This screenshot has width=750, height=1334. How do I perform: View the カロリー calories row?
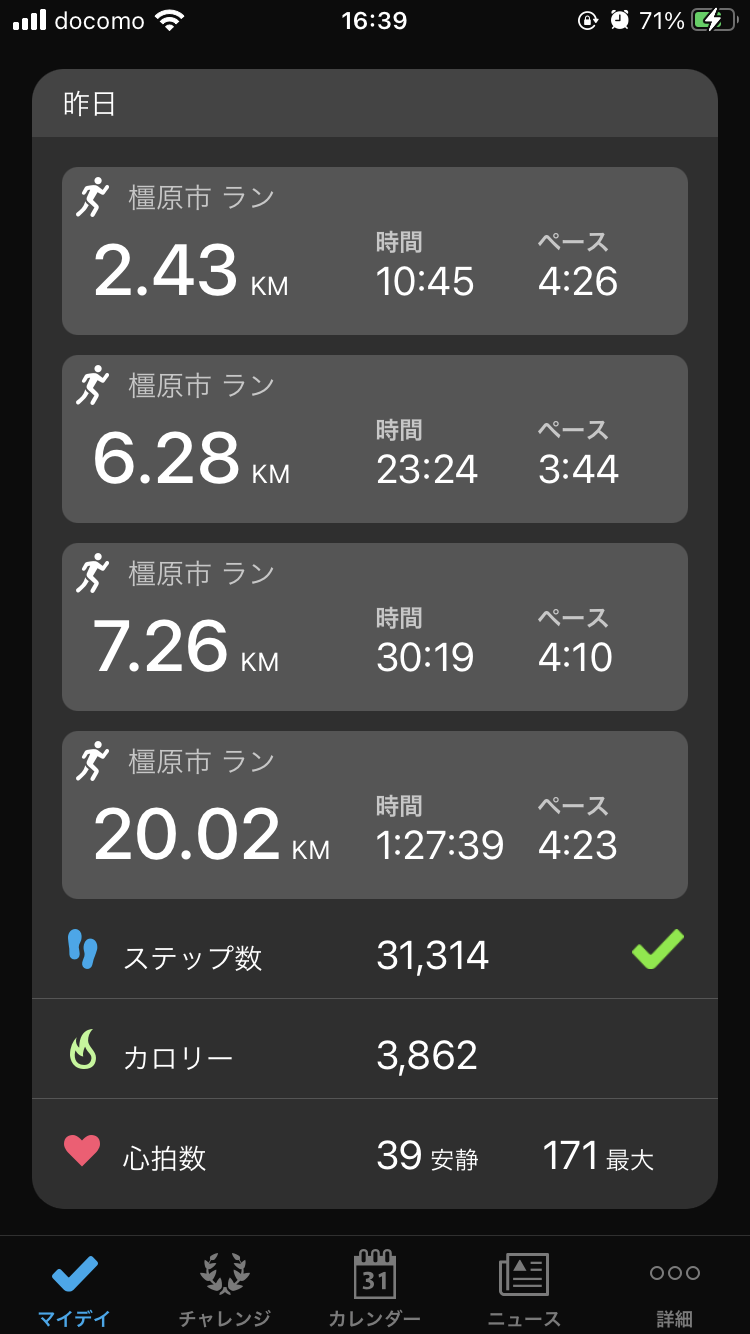(374, 1056)
